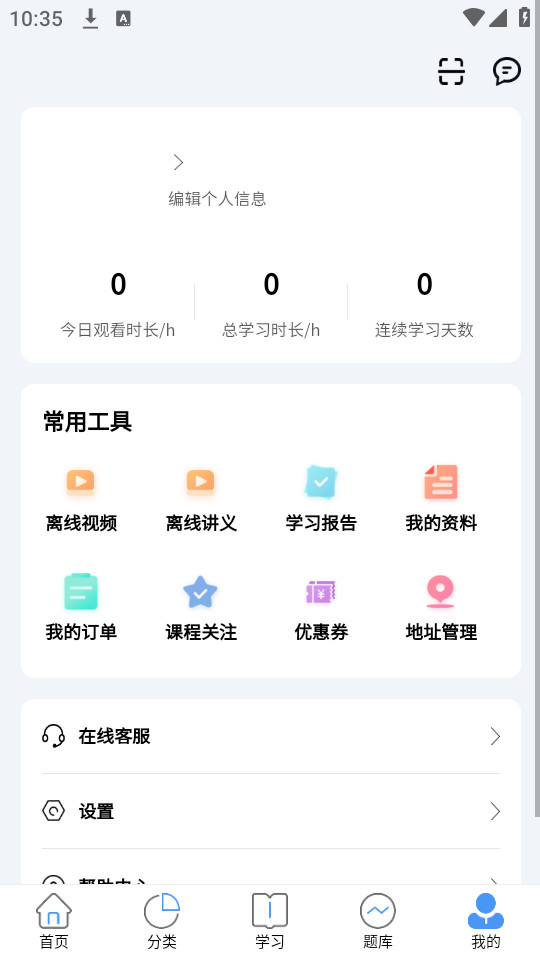The height and width of the screenshot is (960, 540).
Task: Open 在线客服 online support row
Action: point(271,736)
